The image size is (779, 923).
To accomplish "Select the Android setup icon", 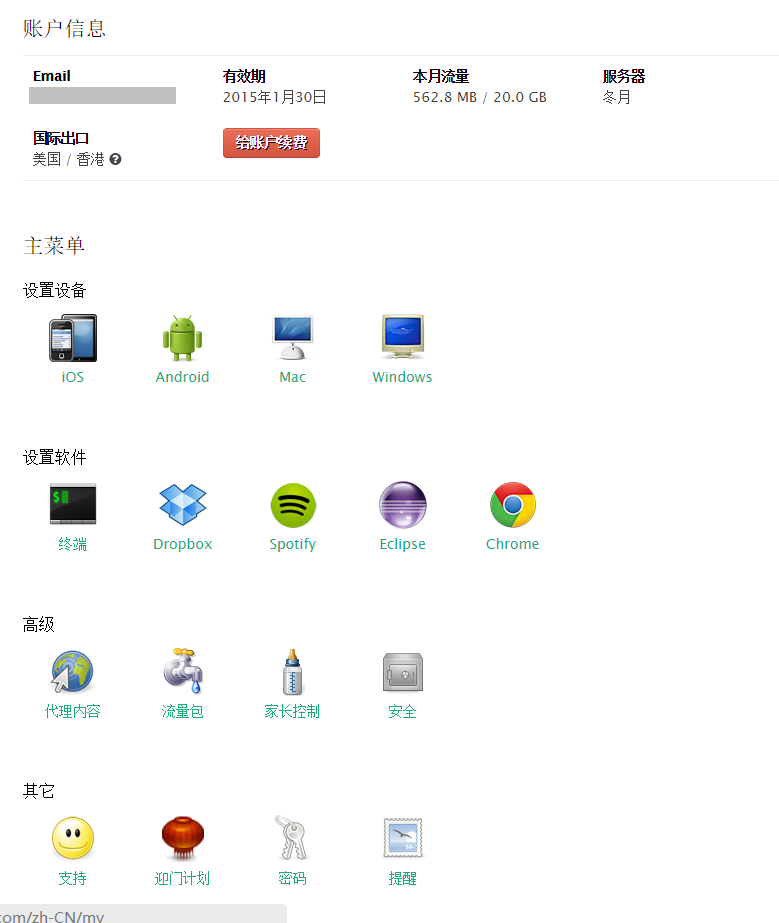I will pos(182,338).
